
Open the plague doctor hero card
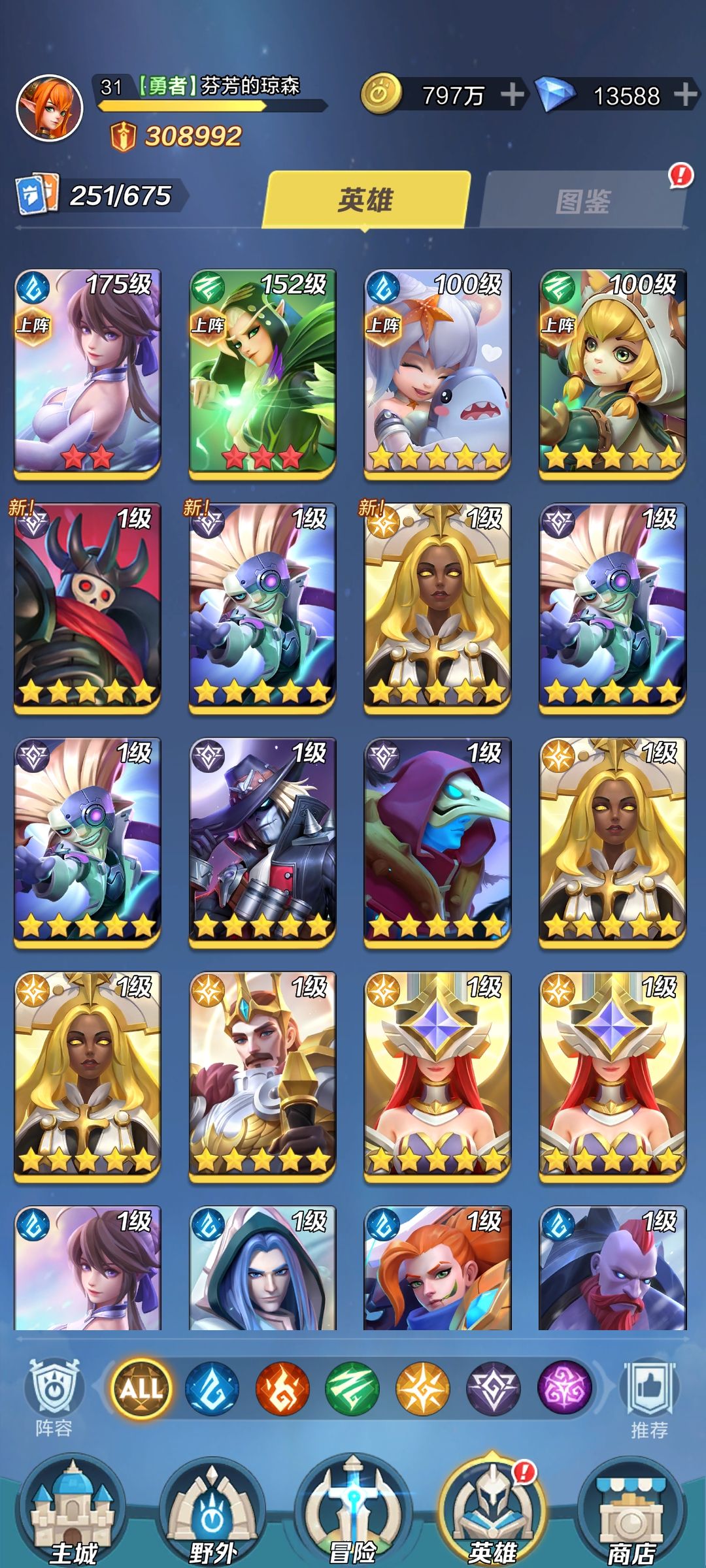(x=437, y=840)
